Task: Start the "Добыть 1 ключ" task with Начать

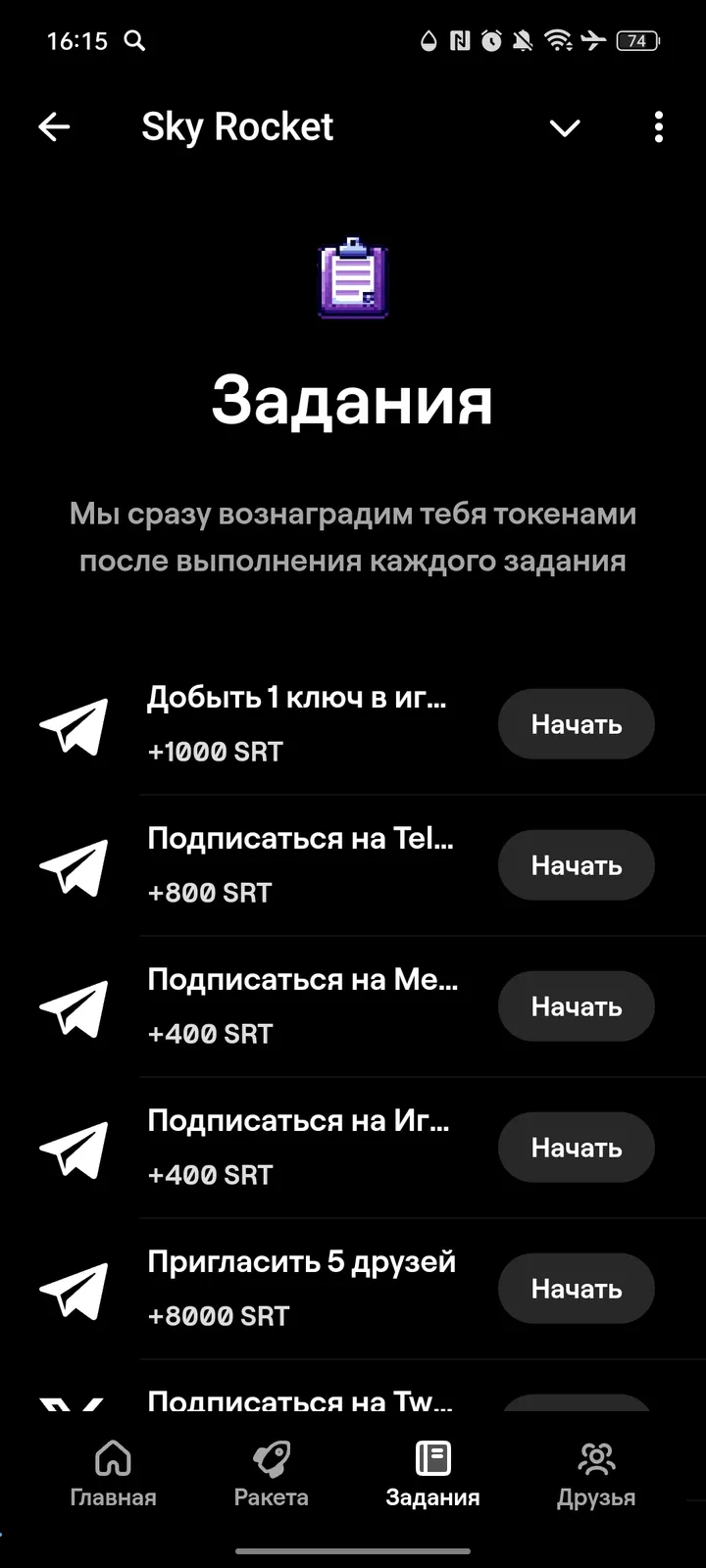Action: pos(576,724)
